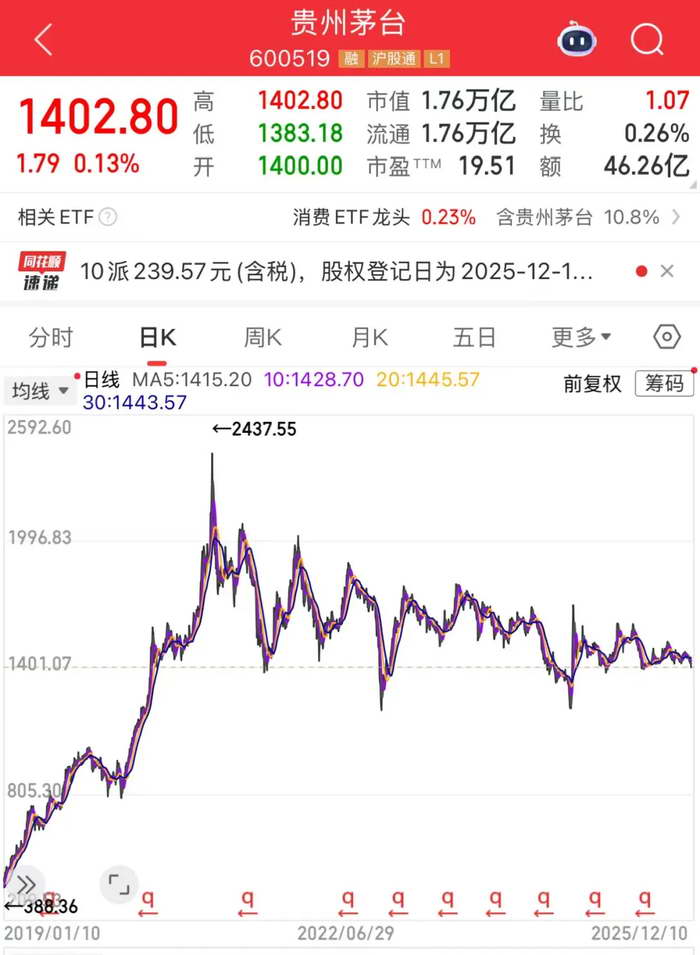The image size is (700, 955).
Task: Open the 更多 chart period dropdown
Action: click(581, 337)
